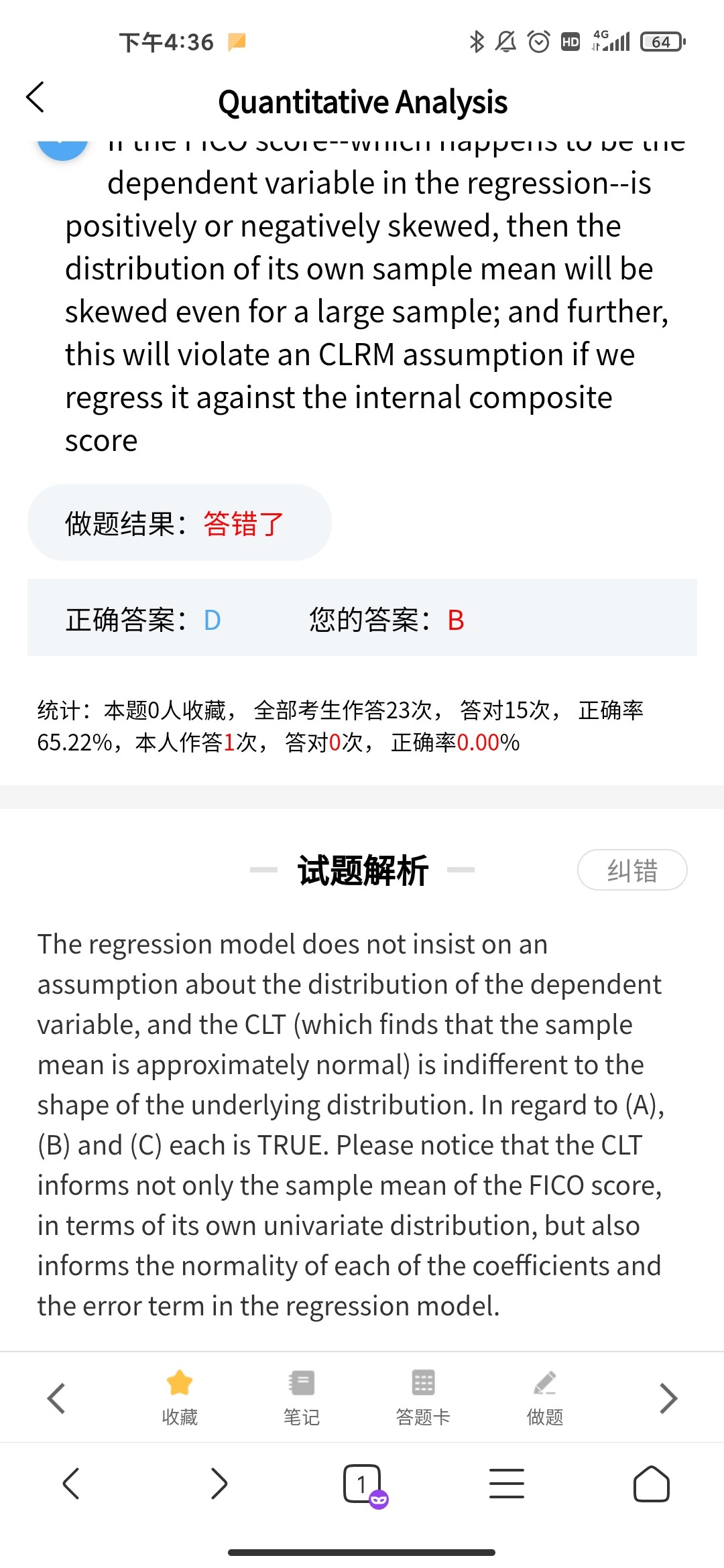Go to the next question arrow
This screenshot has height=1568, width=724.
point(668,1398)
